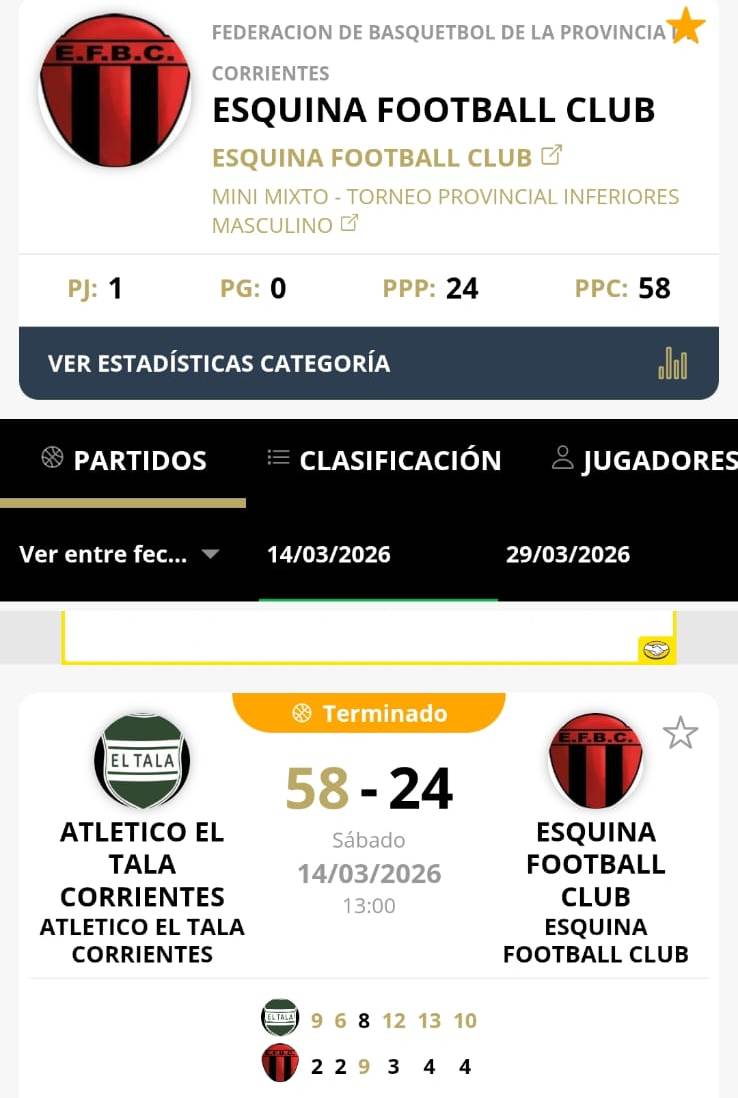Switch to the Jugadores tab
This screenshot has height=1098, width=738.
646,460
